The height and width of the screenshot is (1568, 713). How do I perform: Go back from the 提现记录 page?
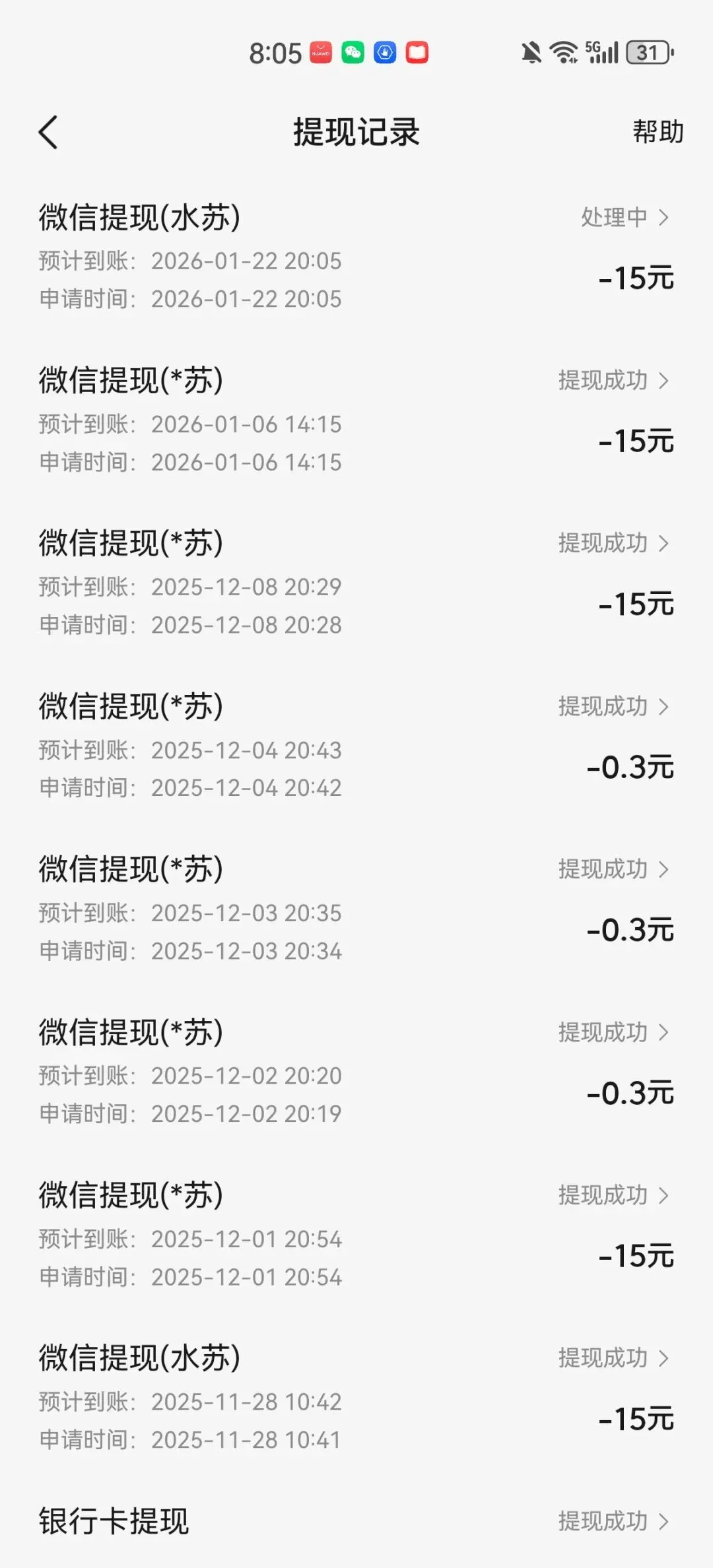pyautogui.click(x=49, y=133)
